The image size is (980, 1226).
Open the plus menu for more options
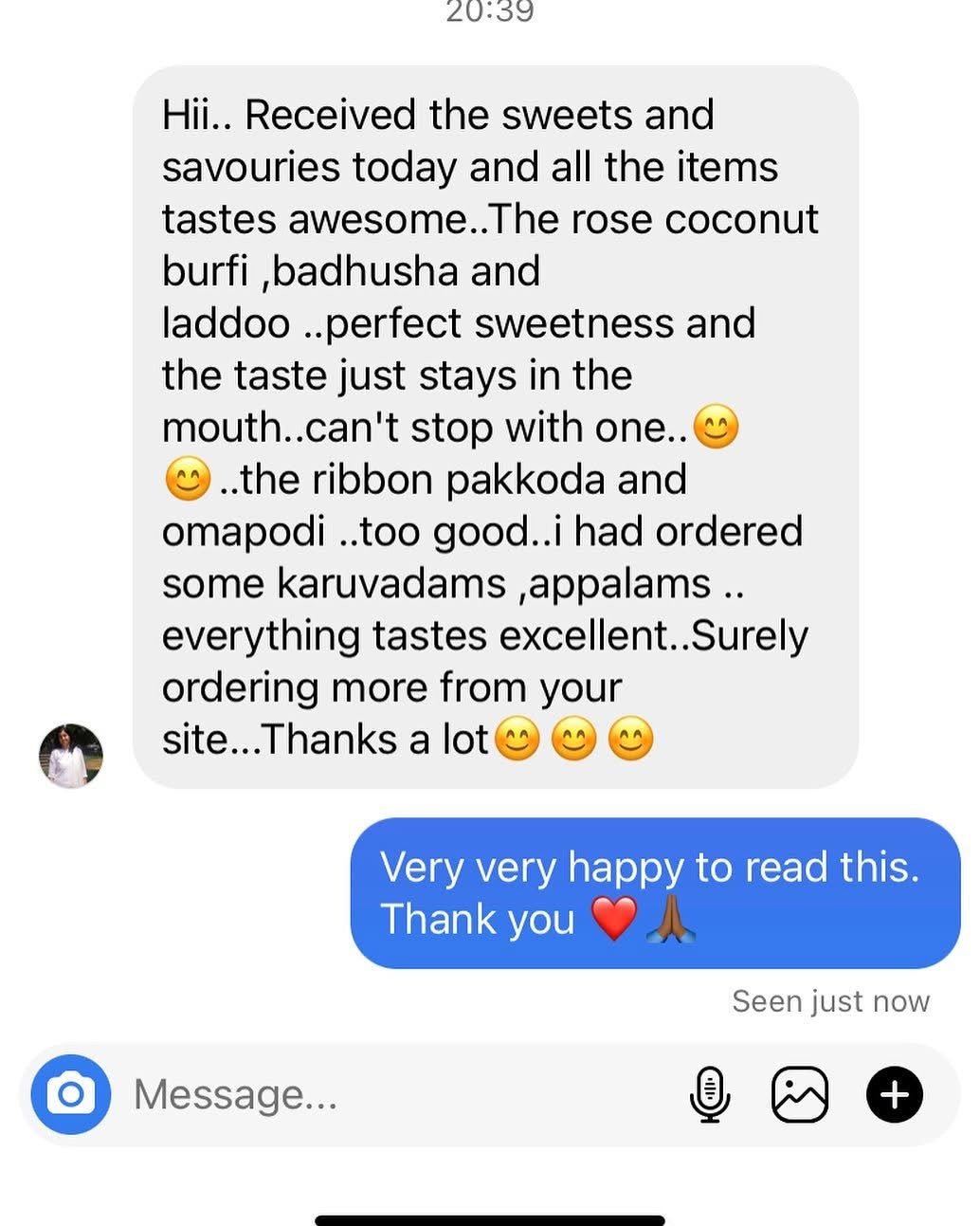pyautogui.click(x=894, y=1095)
